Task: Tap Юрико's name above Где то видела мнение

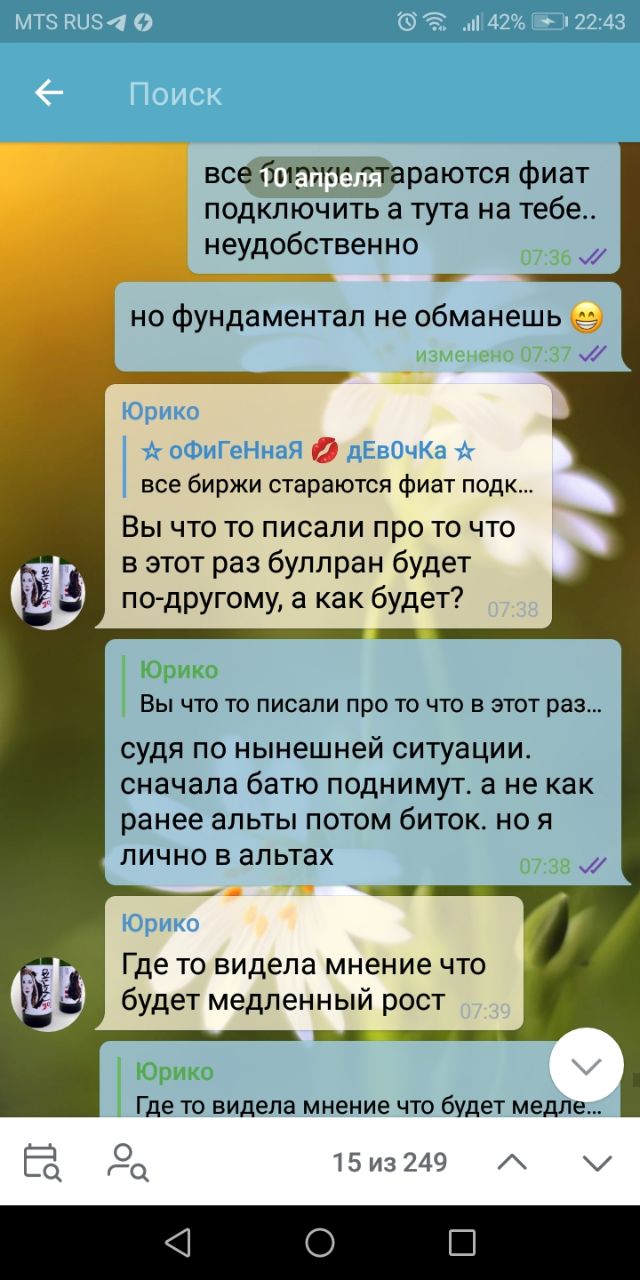Action: tap(160, 923)
